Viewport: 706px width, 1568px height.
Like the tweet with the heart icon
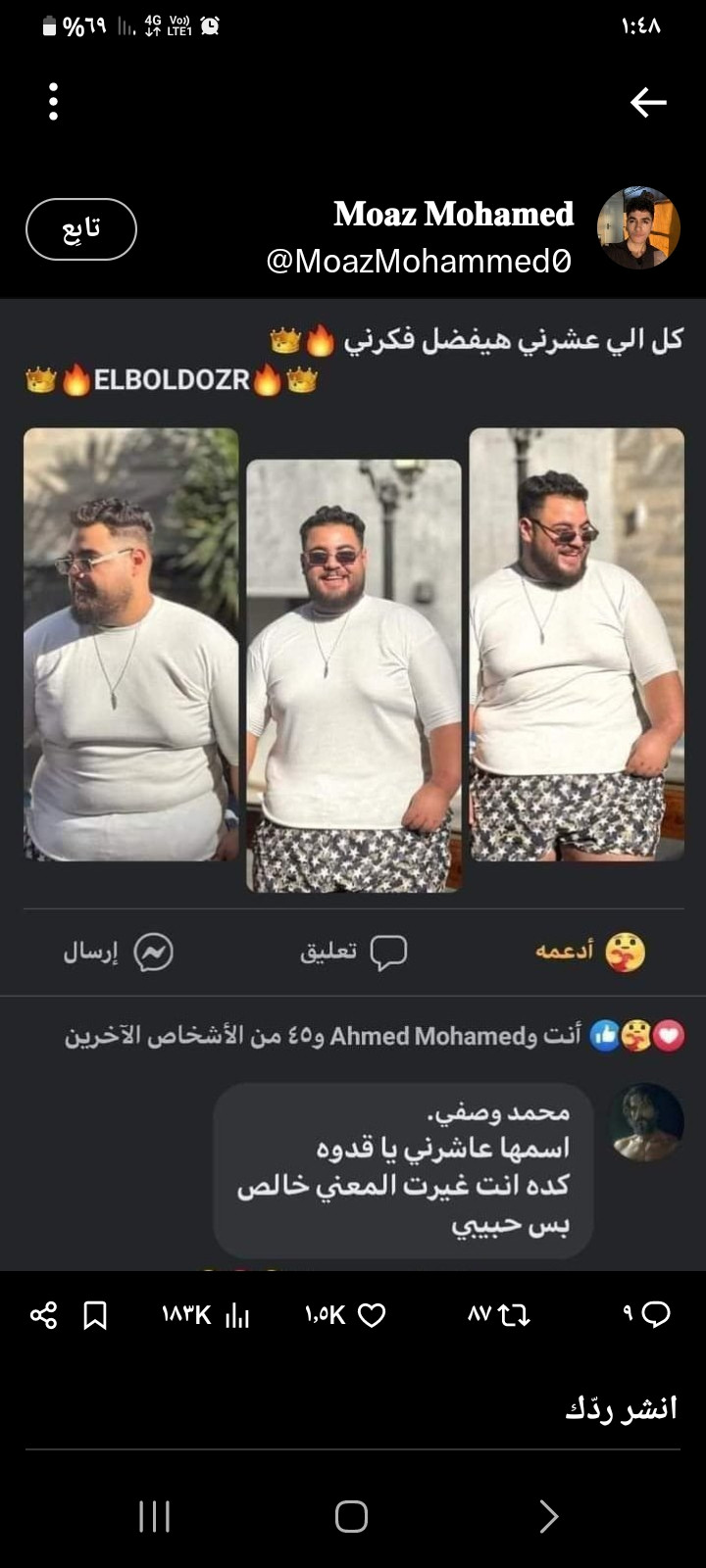pos(372,1315)
